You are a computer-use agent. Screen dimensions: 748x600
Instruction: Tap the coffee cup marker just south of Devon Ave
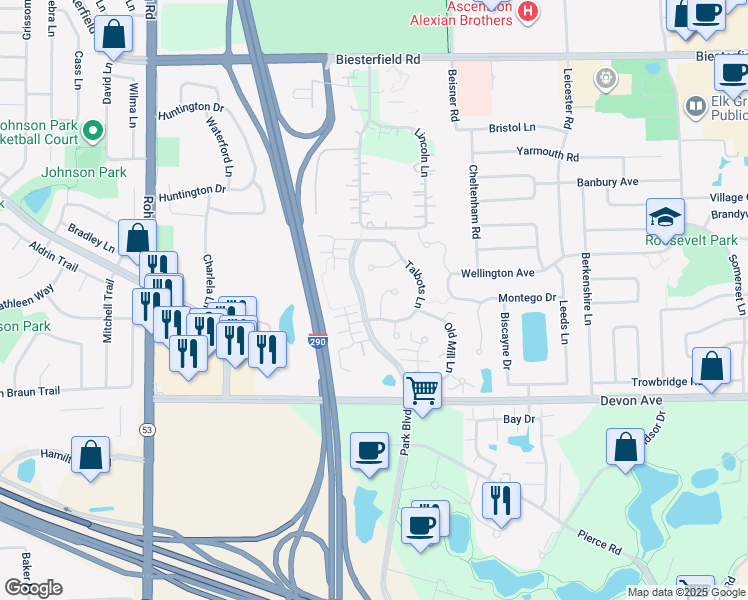(x=369, y=450)
